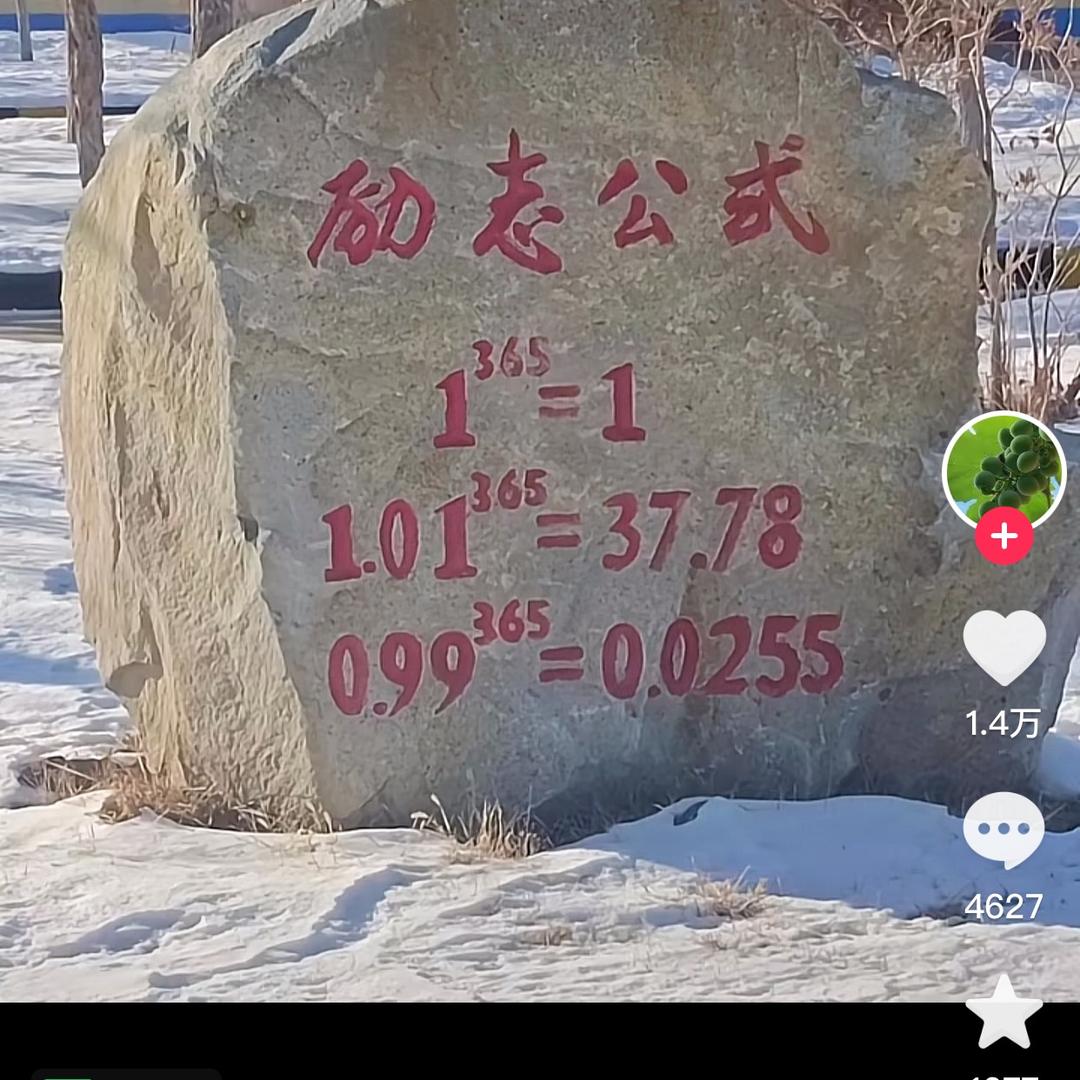Add this video to favorites with the star
This screenshot has height=1080, width=1080.
(1004, 1013)
